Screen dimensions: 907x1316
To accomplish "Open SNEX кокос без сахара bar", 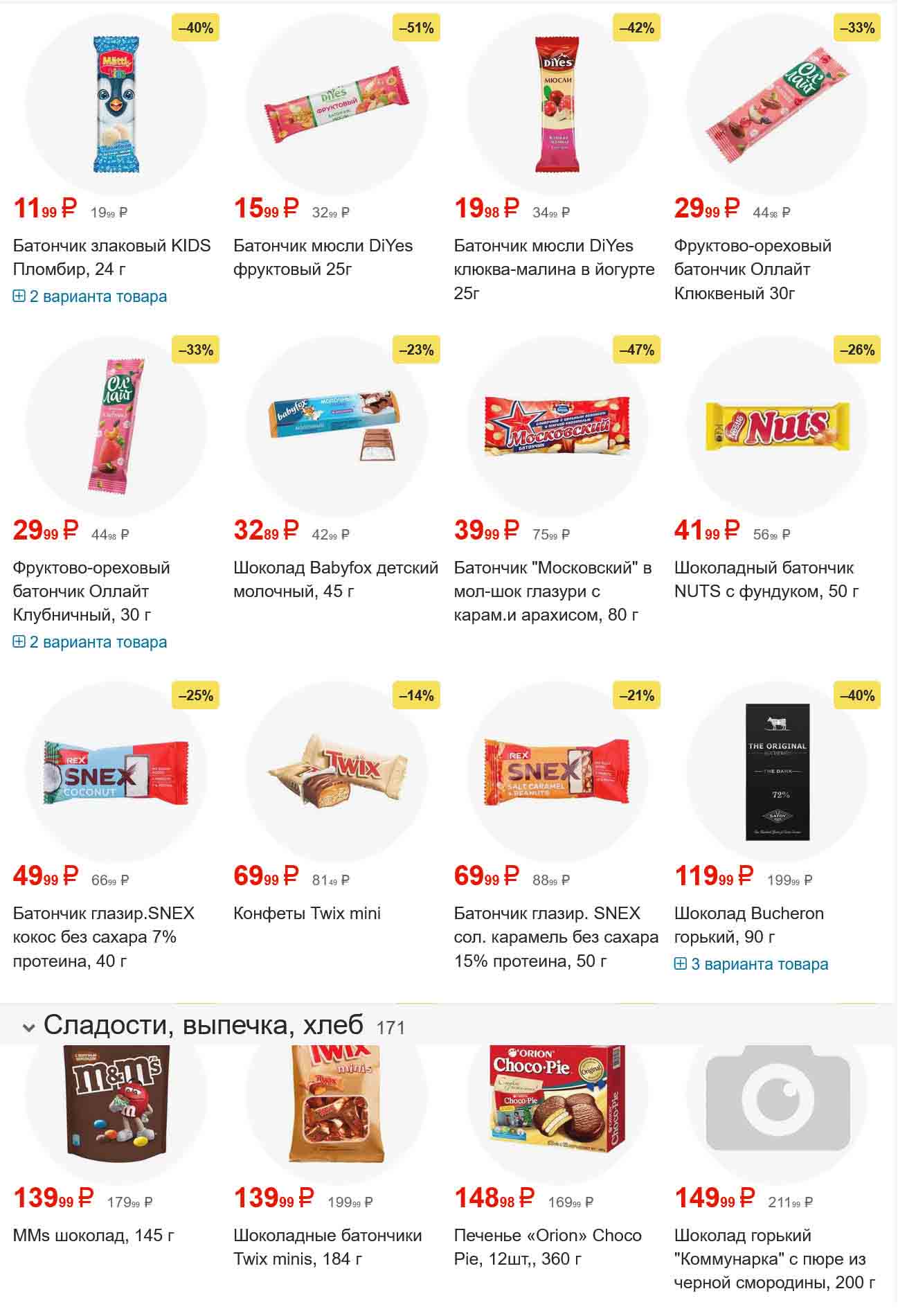I will coord(103,936).
